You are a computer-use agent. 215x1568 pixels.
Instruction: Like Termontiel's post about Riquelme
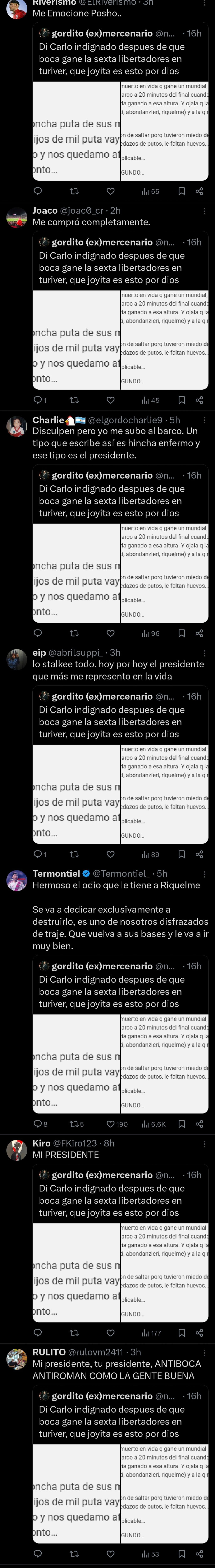tap(111, 1124)
